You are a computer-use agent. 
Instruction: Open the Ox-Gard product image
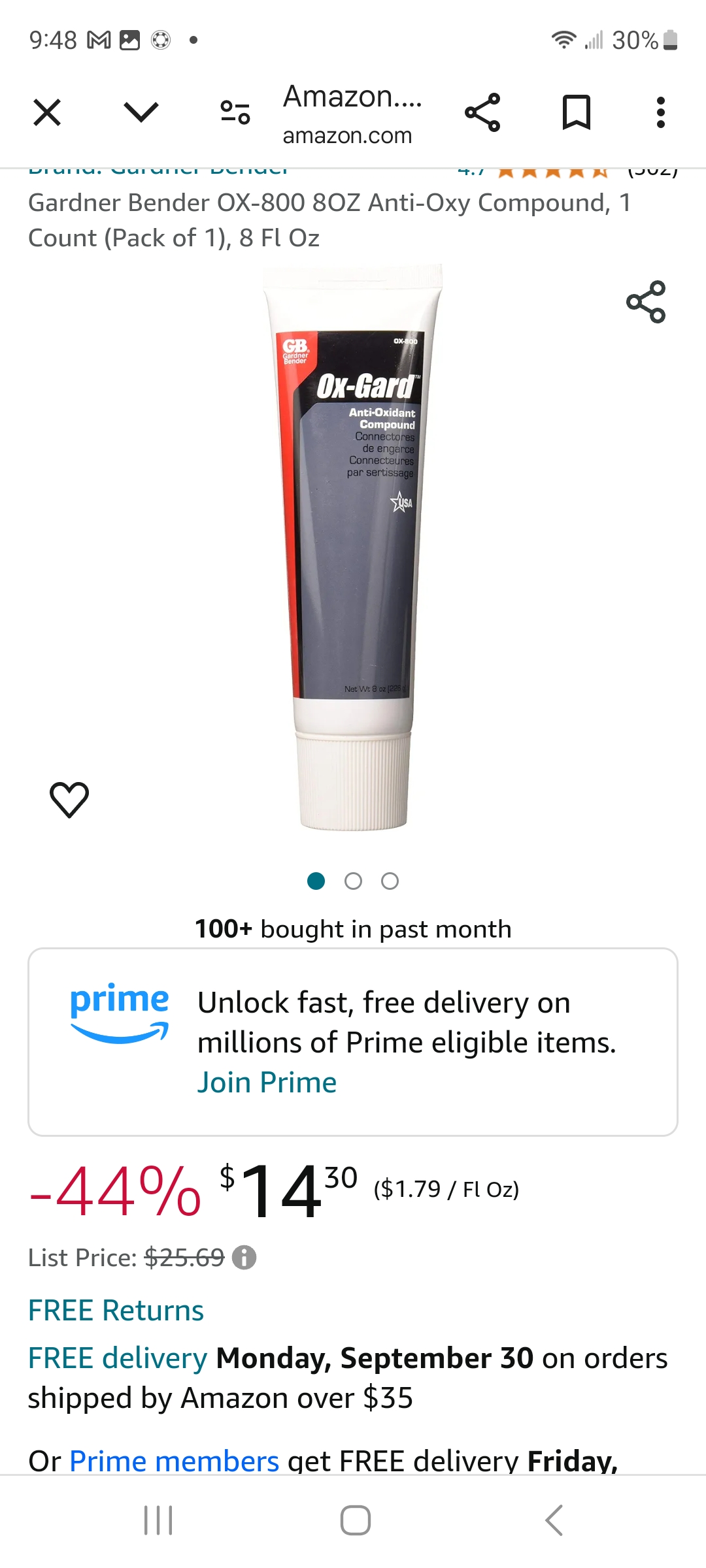pyautogui.click(x=354, y=547)
